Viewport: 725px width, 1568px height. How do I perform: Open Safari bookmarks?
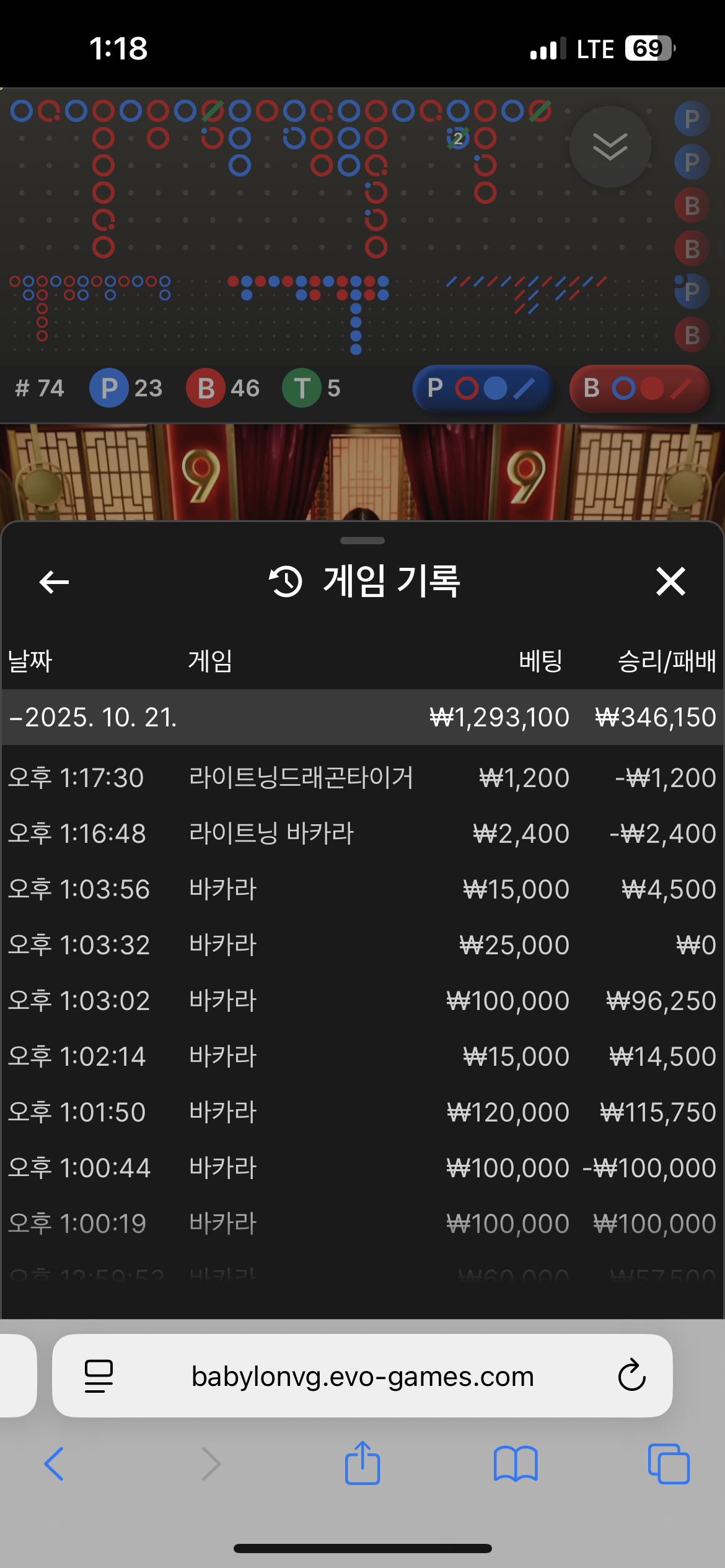516,1464
